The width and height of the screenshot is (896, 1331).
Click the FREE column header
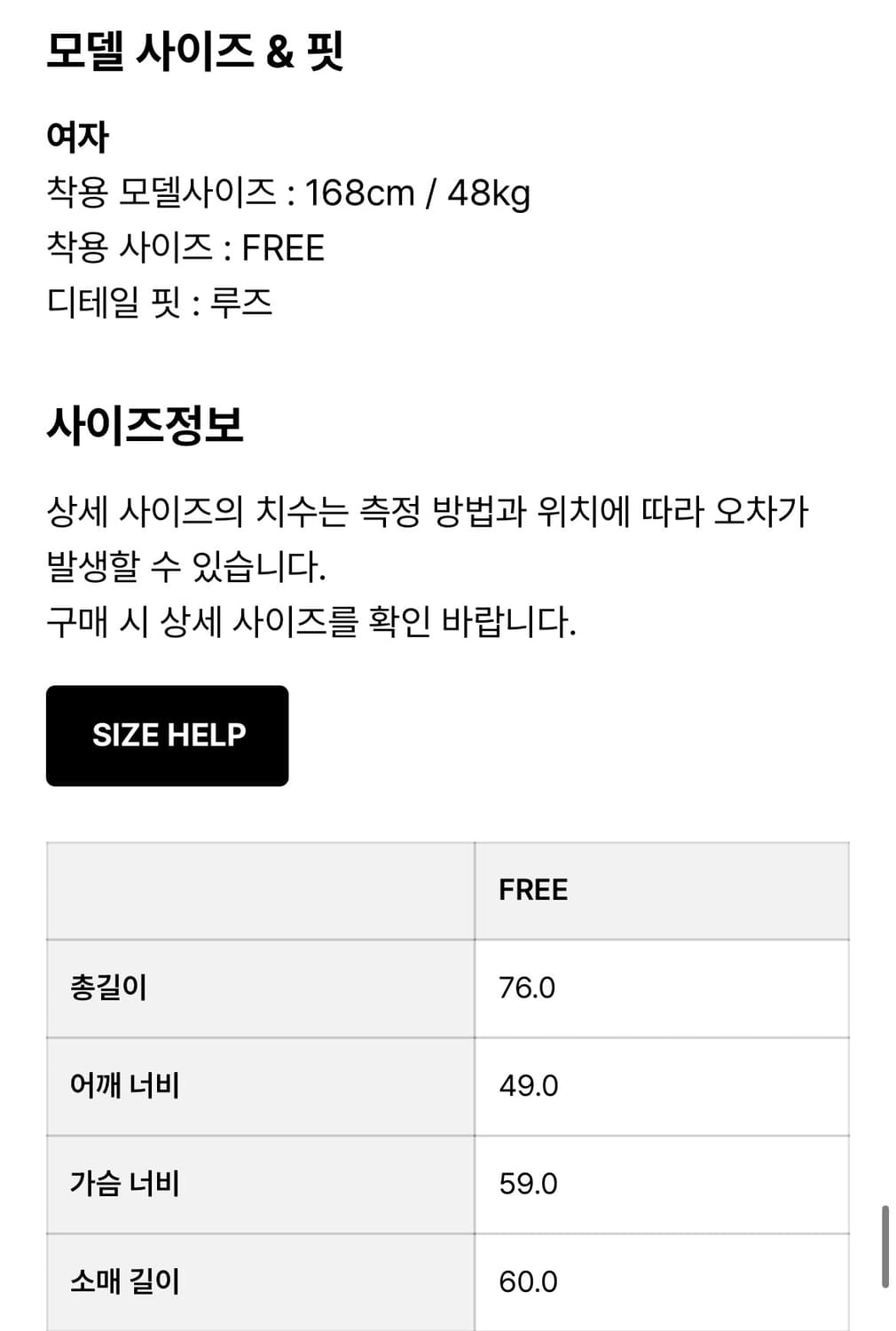(x=531, y=889)
